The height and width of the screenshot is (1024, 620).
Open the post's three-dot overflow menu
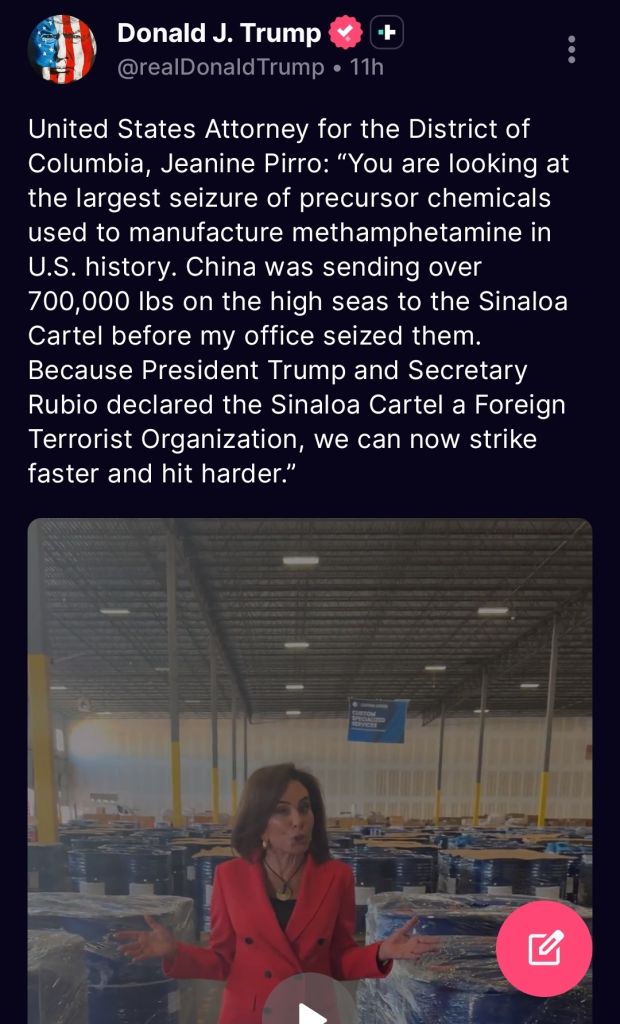click(x=571, y=49)
